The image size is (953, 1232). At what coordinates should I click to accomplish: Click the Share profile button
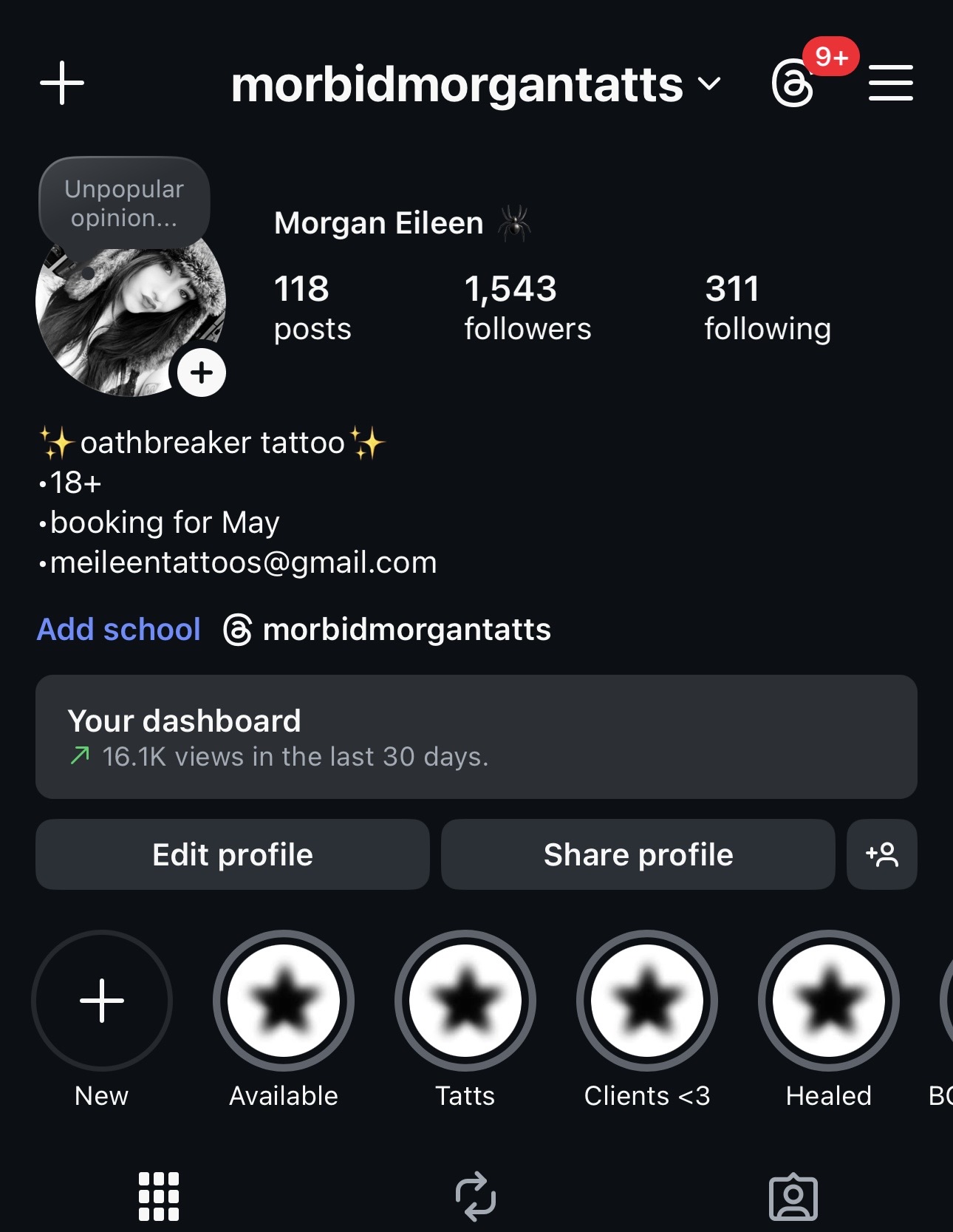637,854
